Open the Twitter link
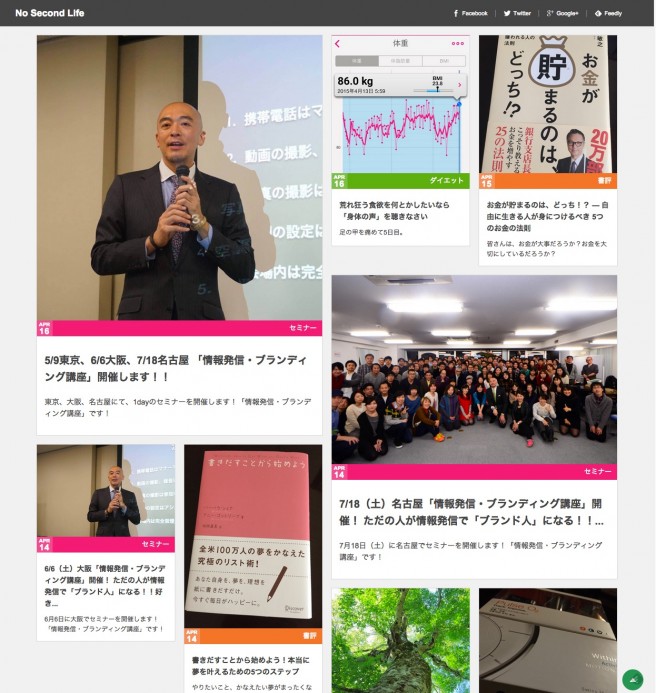Image resolution: width=656 pixels, height=693 pixels. tap(518, 14)
